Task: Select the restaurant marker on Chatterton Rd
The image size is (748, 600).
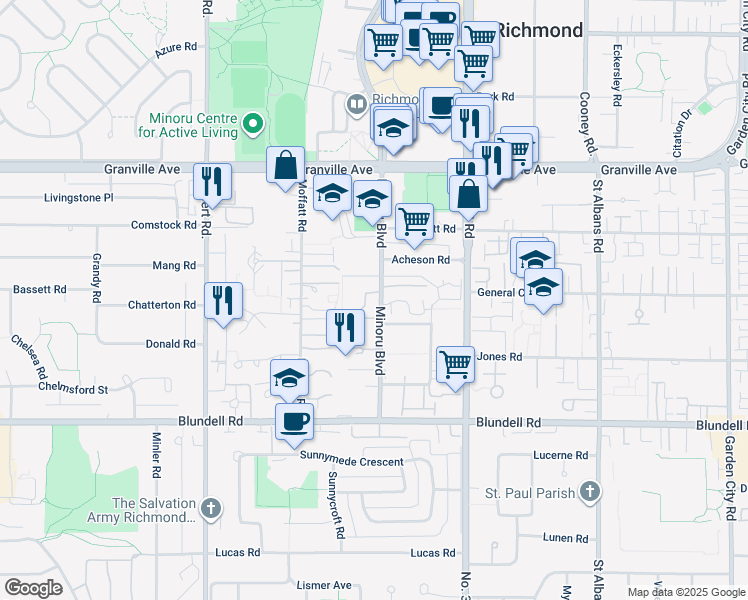Action: point(223,299)
